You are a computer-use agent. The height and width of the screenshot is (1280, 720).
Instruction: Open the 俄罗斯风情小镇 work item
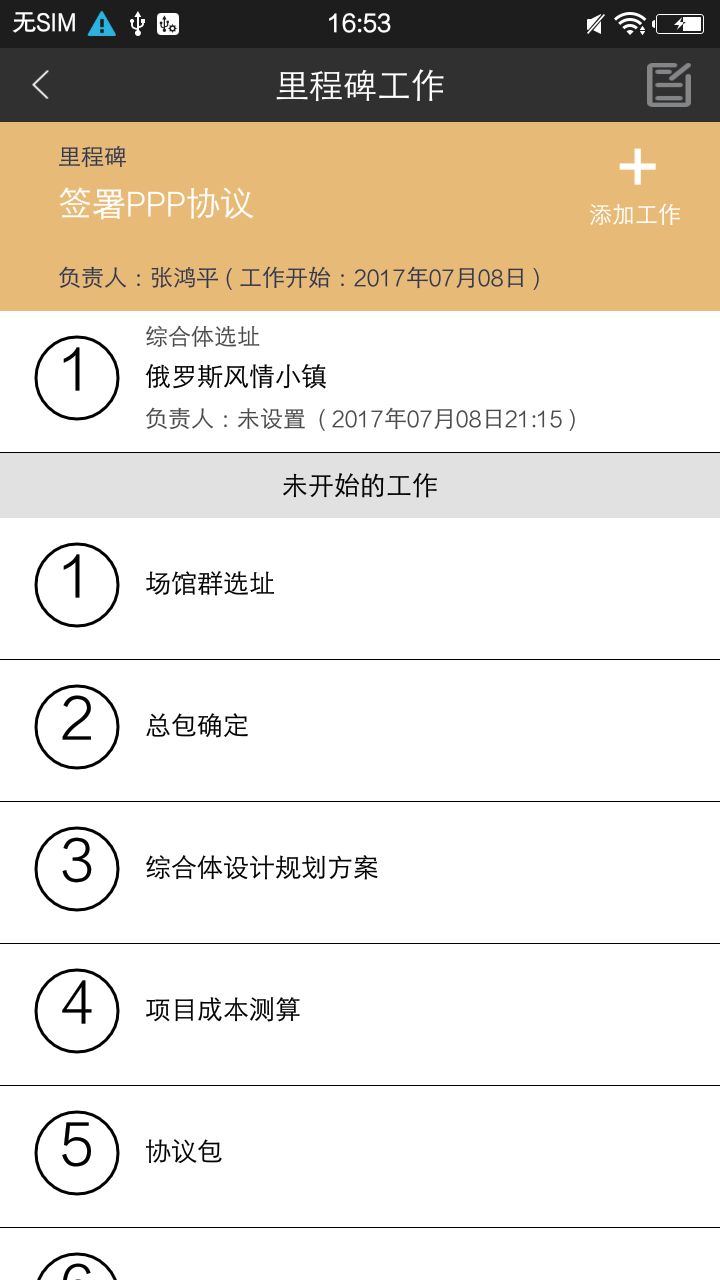(x=360, y=381)
